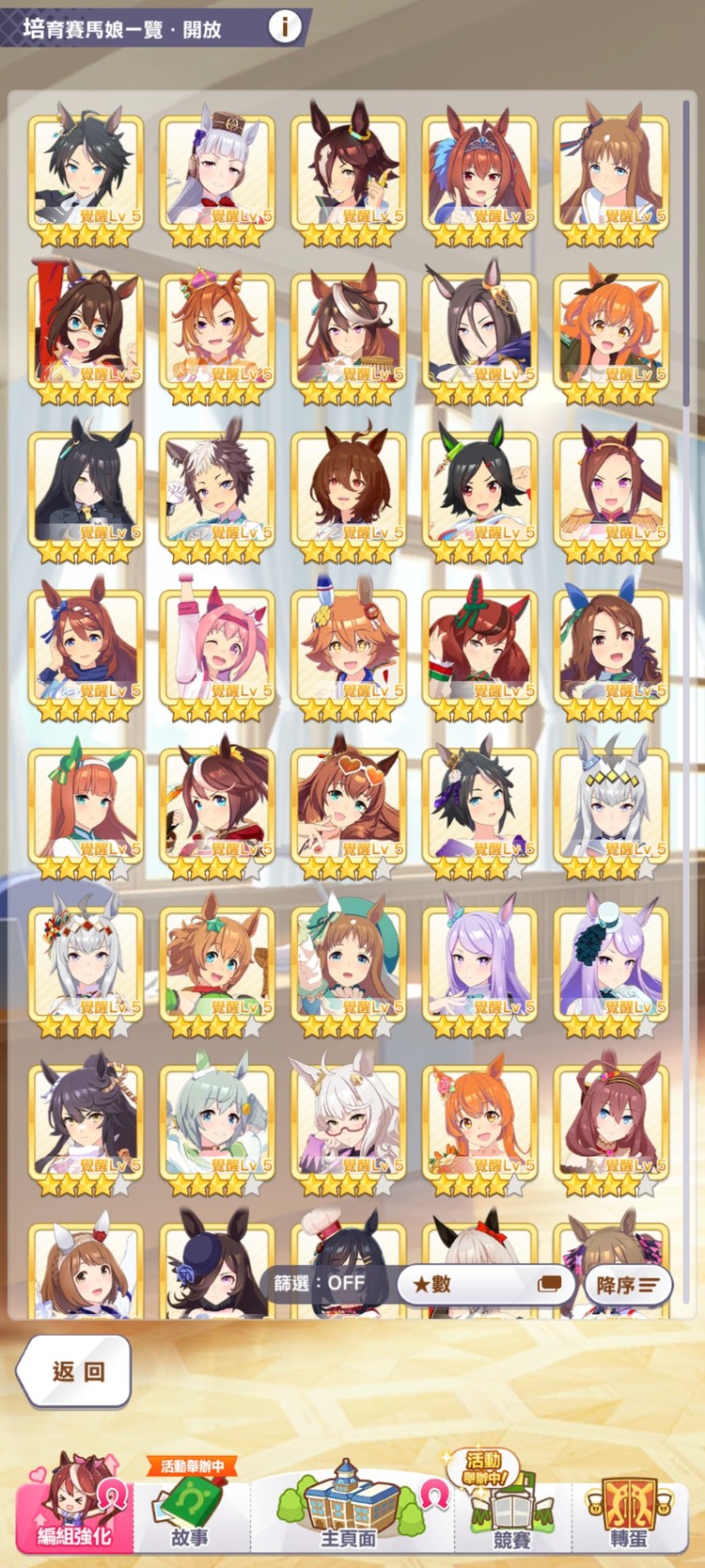The width and height of the screenshot is (705, 1568).
Task: Toggle the 降序 sort order button
Action: 627,1284
